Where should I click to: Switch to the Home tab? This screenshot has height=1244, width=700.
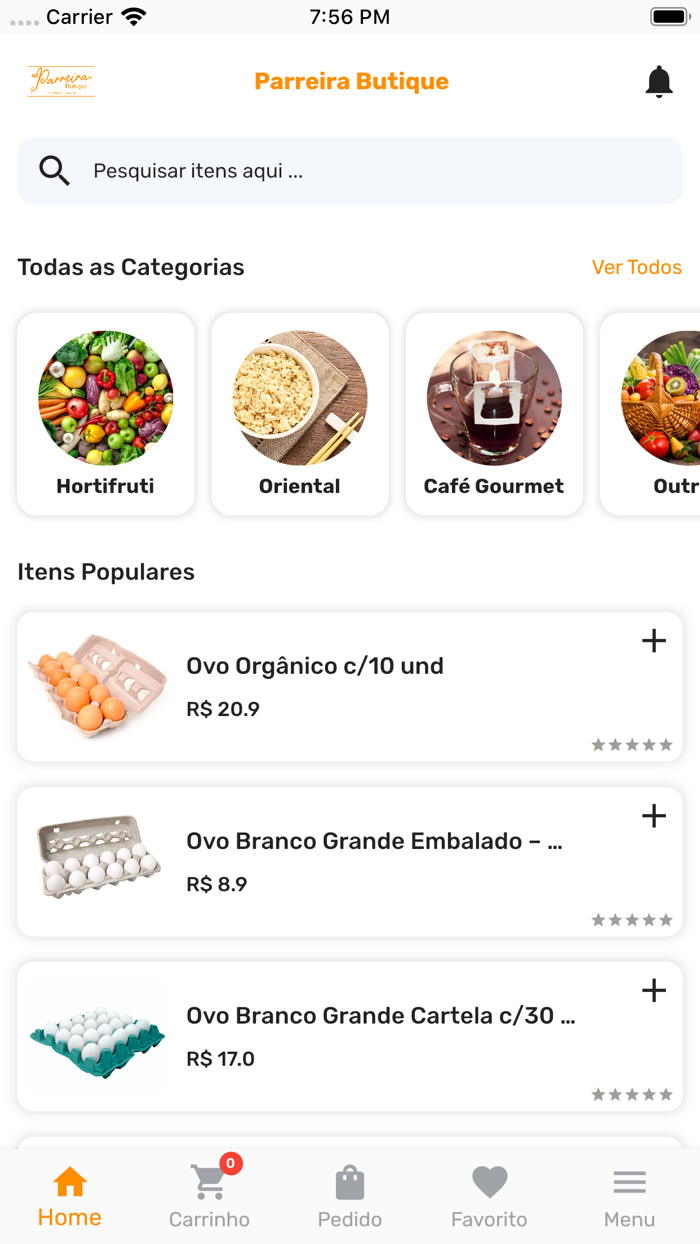click(70, 1197)
